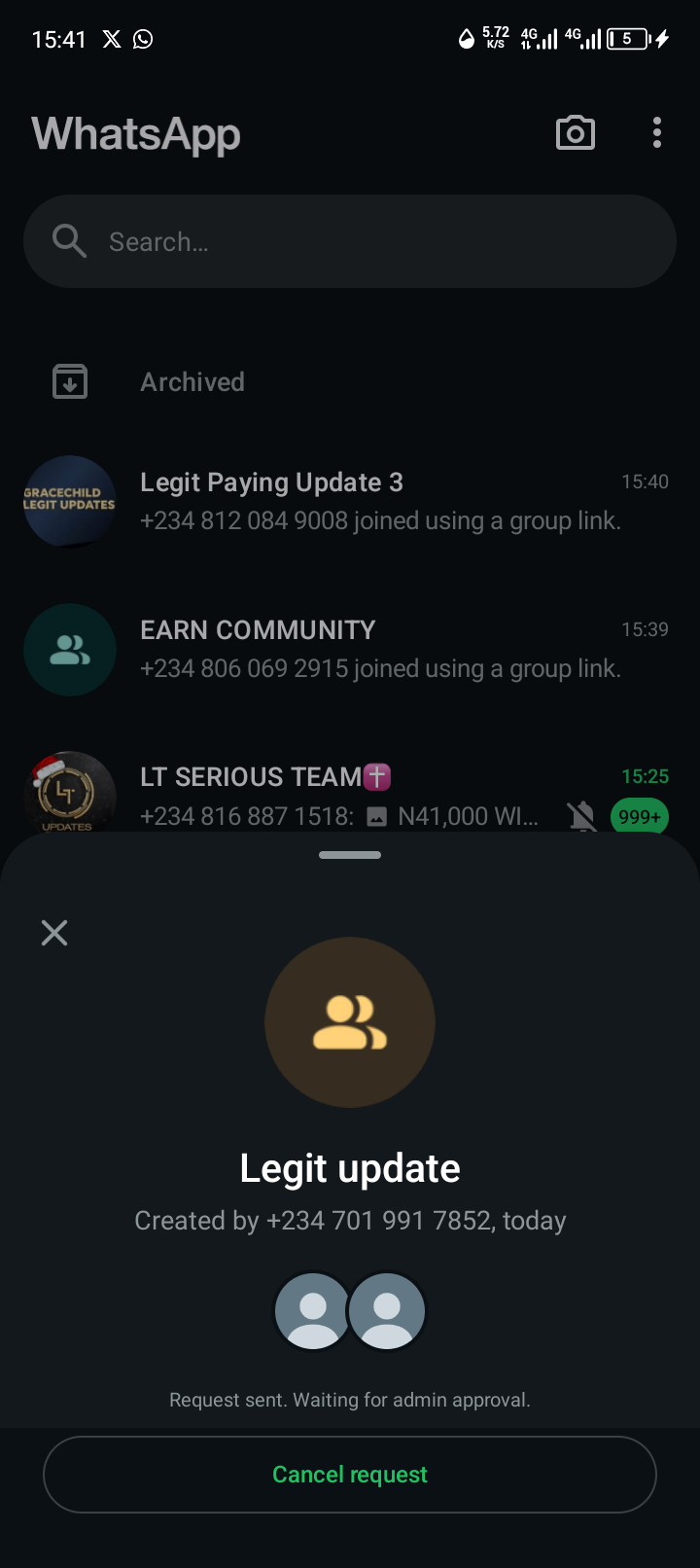Cancel the join request
Image resolution: width=700 pixels, height=1568 pixels.
tap(350, 1475)
